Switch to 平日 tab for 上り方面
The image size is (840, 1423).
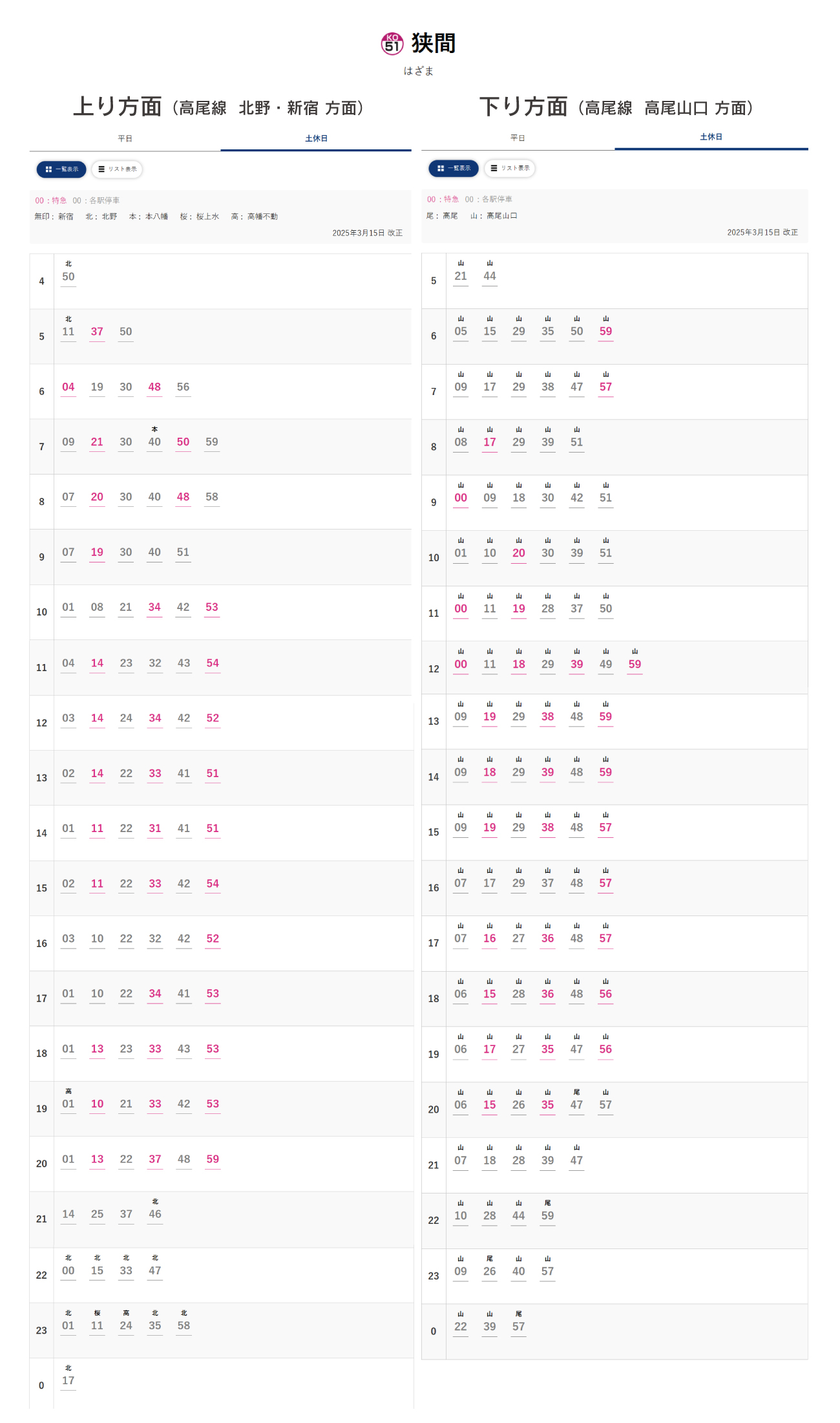(x=125, y=139)
